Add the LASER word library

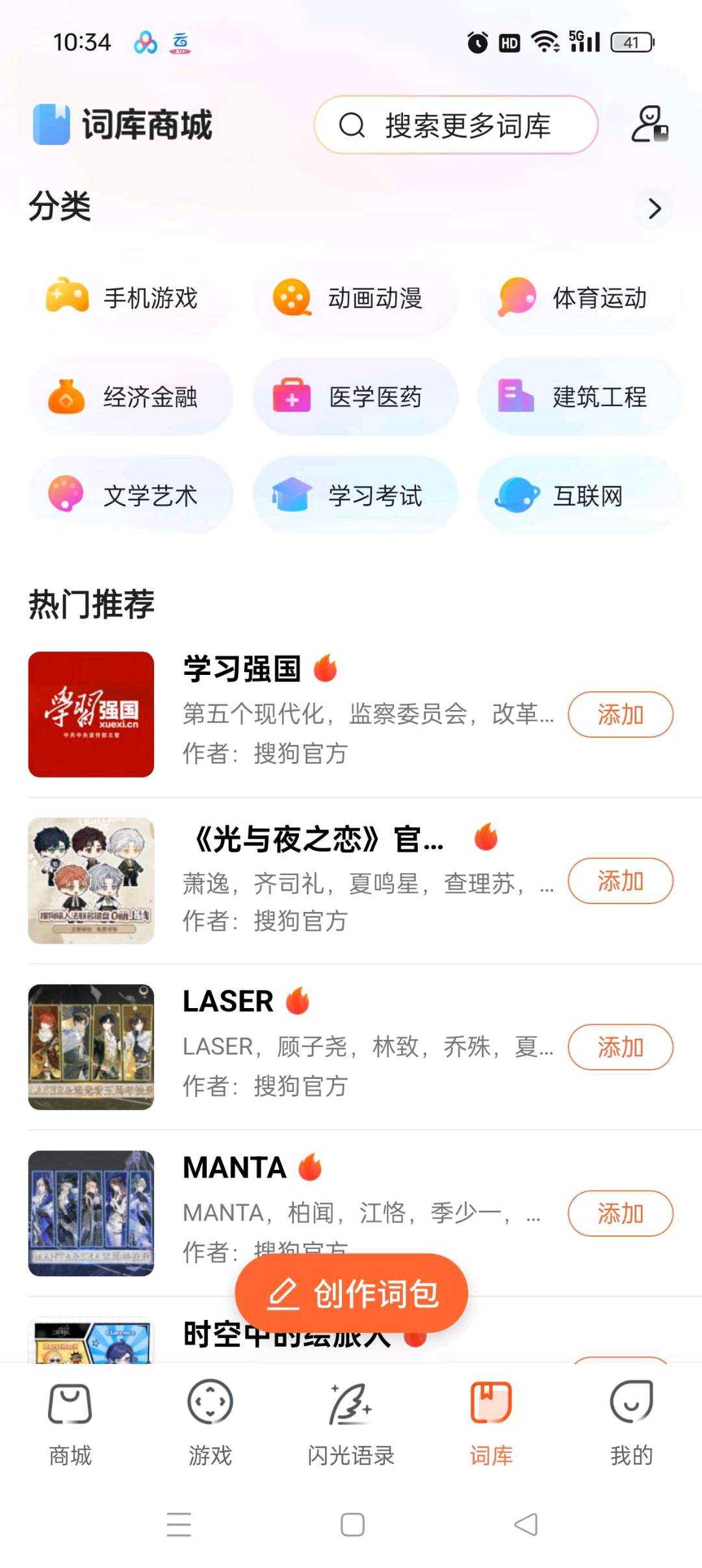pyautogui.click(x=620, y=1047)
